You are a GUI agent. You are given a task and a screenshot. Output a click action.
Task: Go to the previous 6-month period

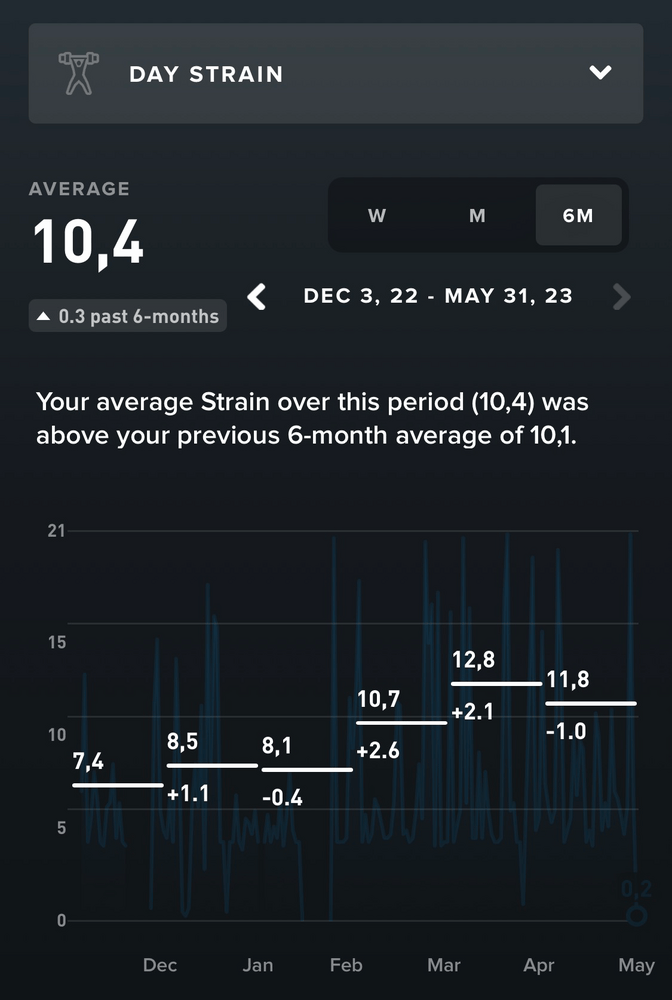[258, 296]
